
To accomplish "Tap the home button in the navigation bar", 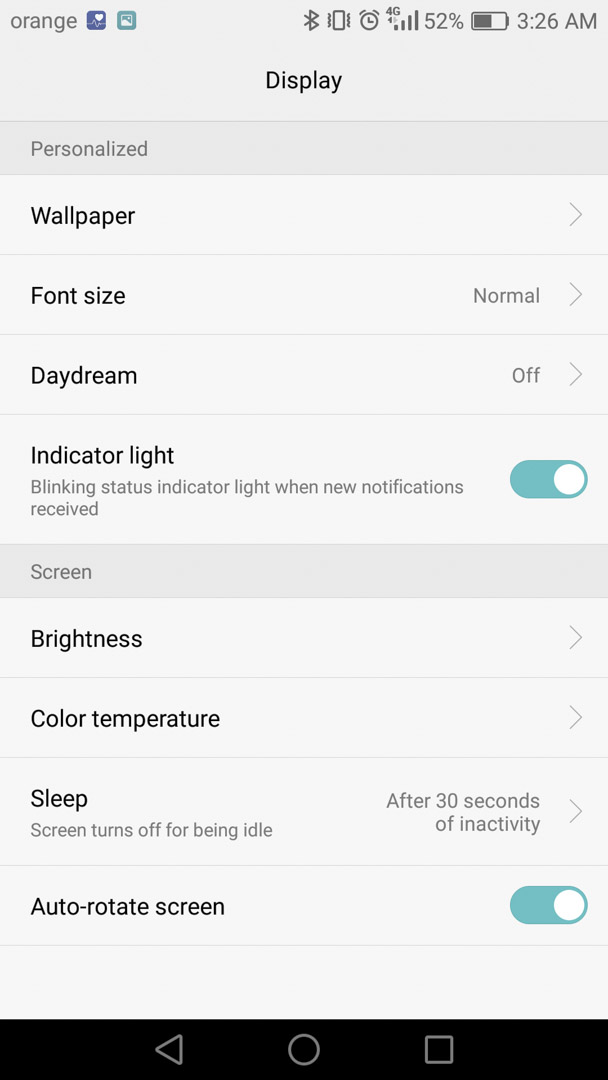I will (x=304, y=1050).
